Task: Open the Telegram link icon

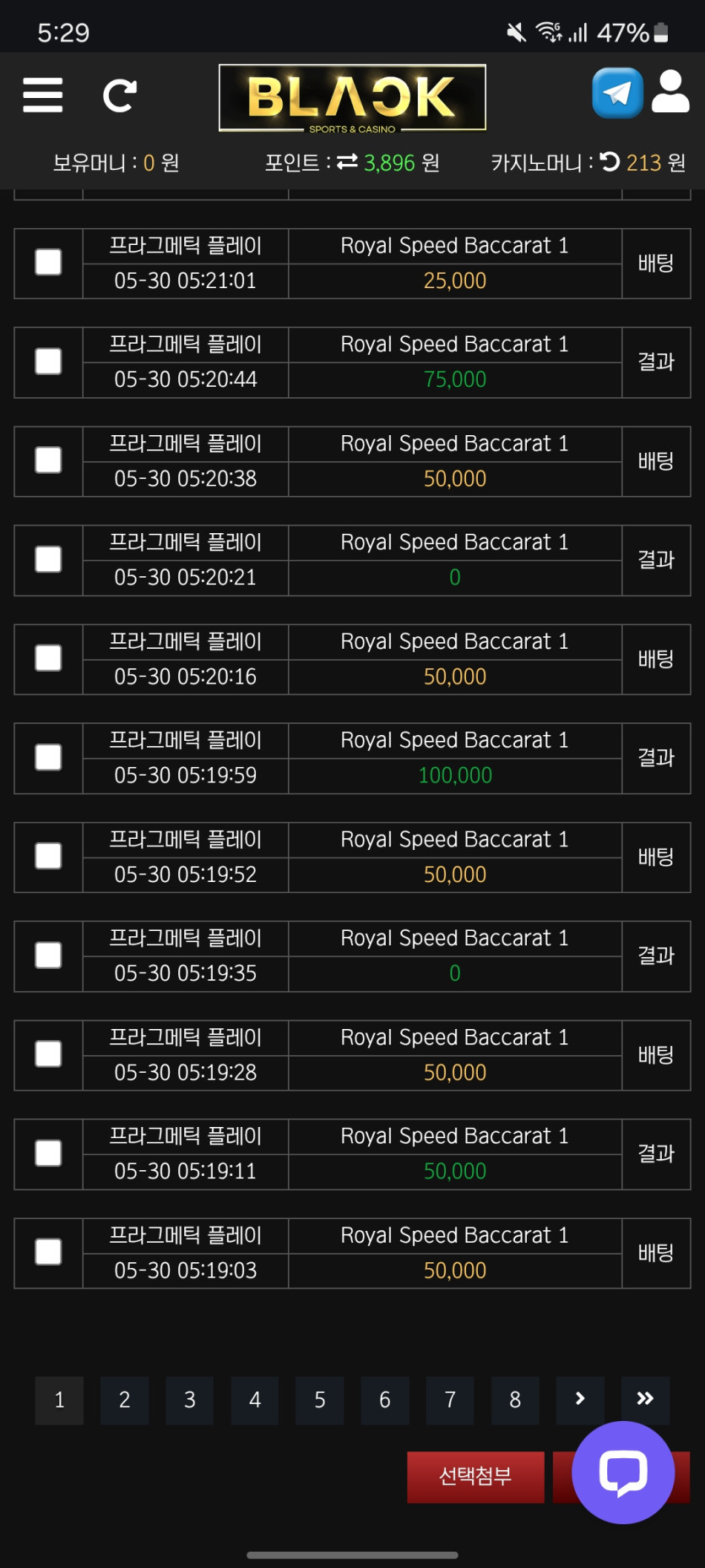Action: pos(617,93)
